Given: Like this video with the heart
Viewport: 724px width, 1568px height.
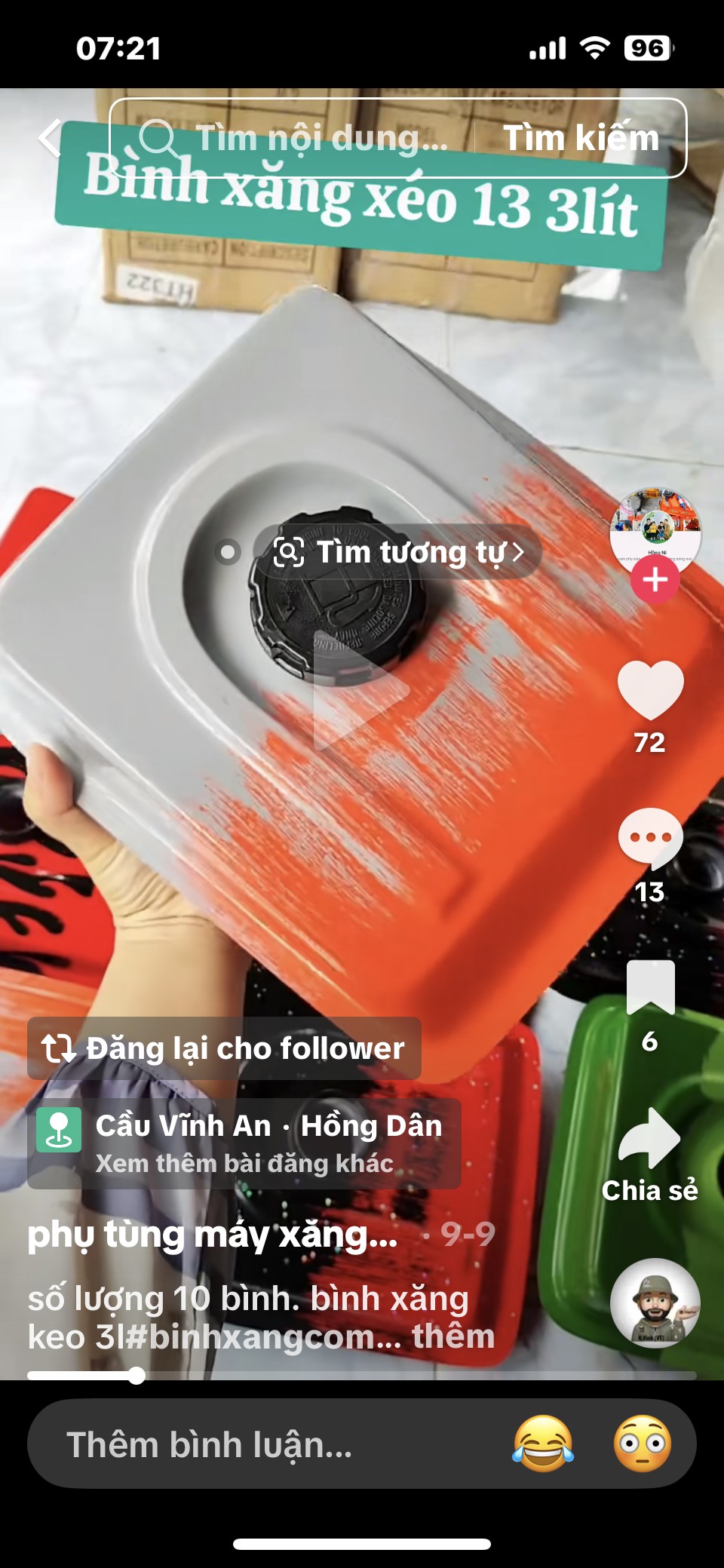Looking at the screenshot, I should tap(650, 690).
